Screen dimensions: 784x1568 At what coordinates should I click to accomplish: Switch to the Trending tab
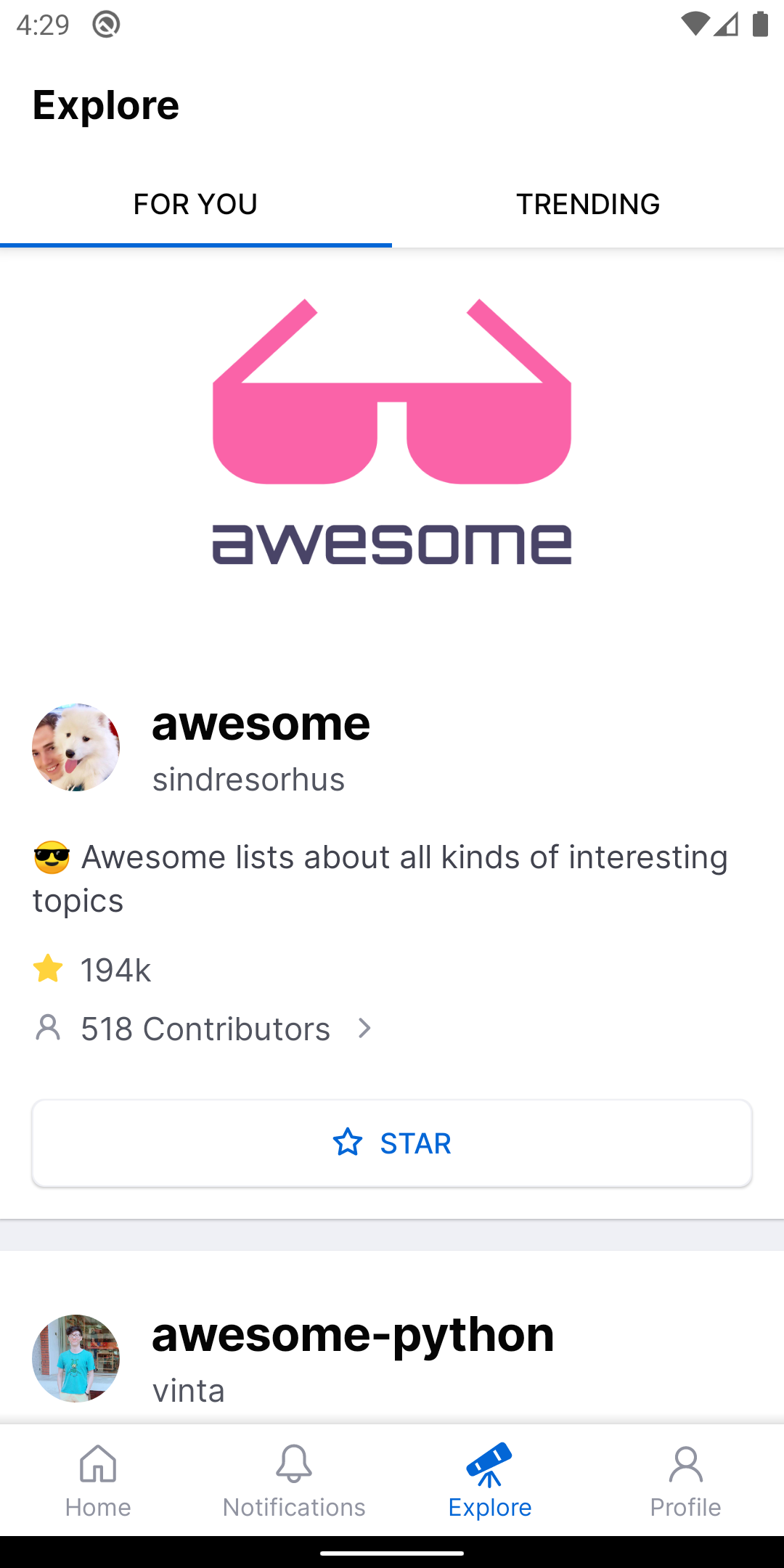[x=587, y=205]
